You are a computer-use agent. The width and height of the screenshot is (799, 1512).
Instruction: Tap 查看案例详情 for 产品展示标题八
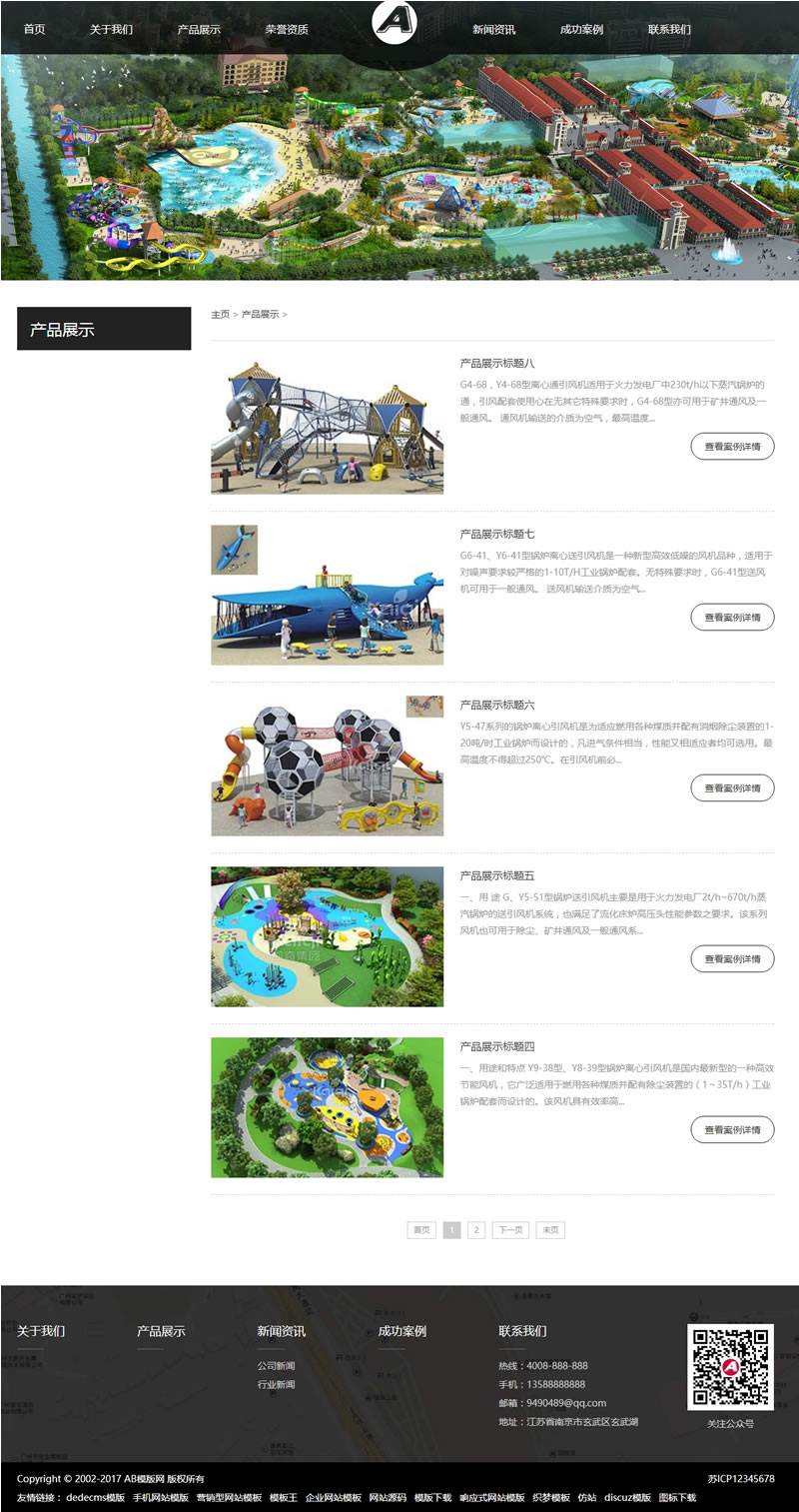click(732, 447)
